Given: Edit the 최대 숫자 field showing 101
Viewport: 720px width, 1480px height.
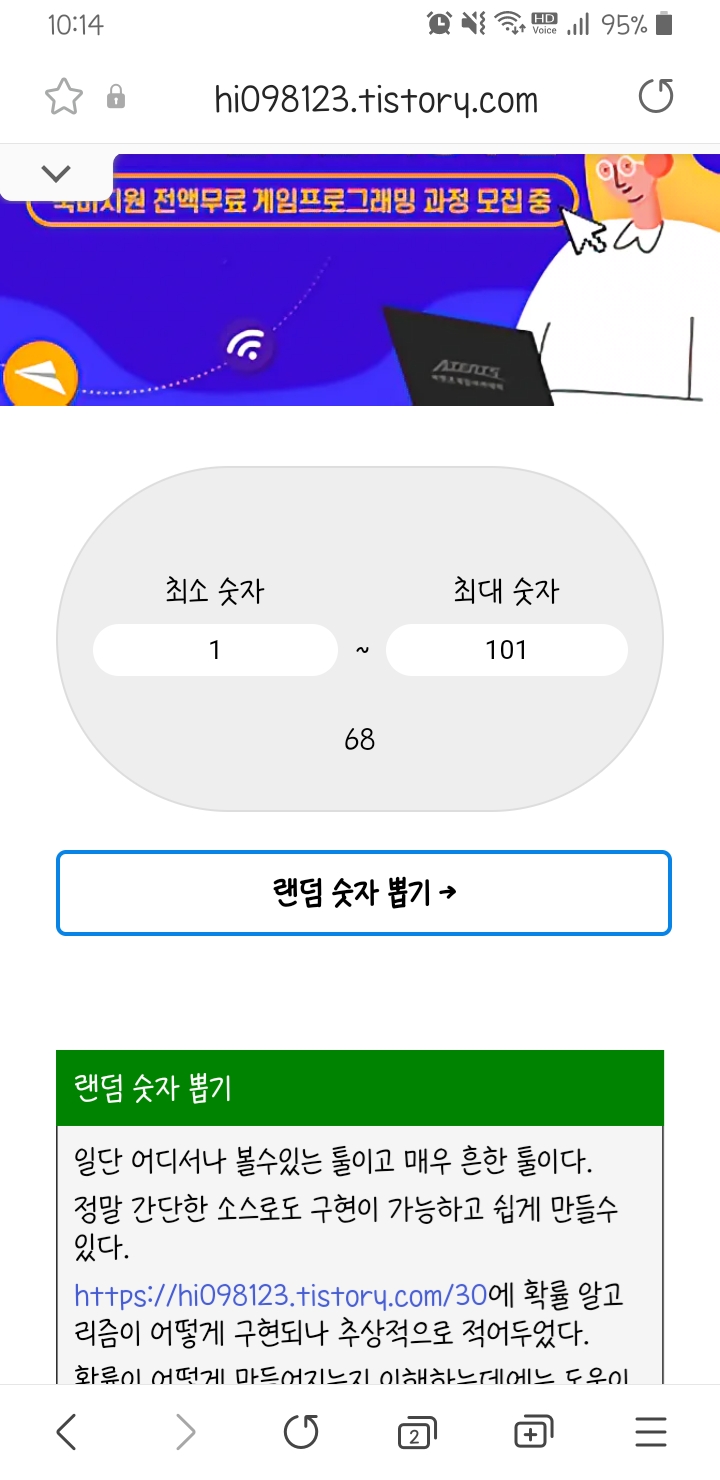Looking at the screenshot, I should click(506, 650).
